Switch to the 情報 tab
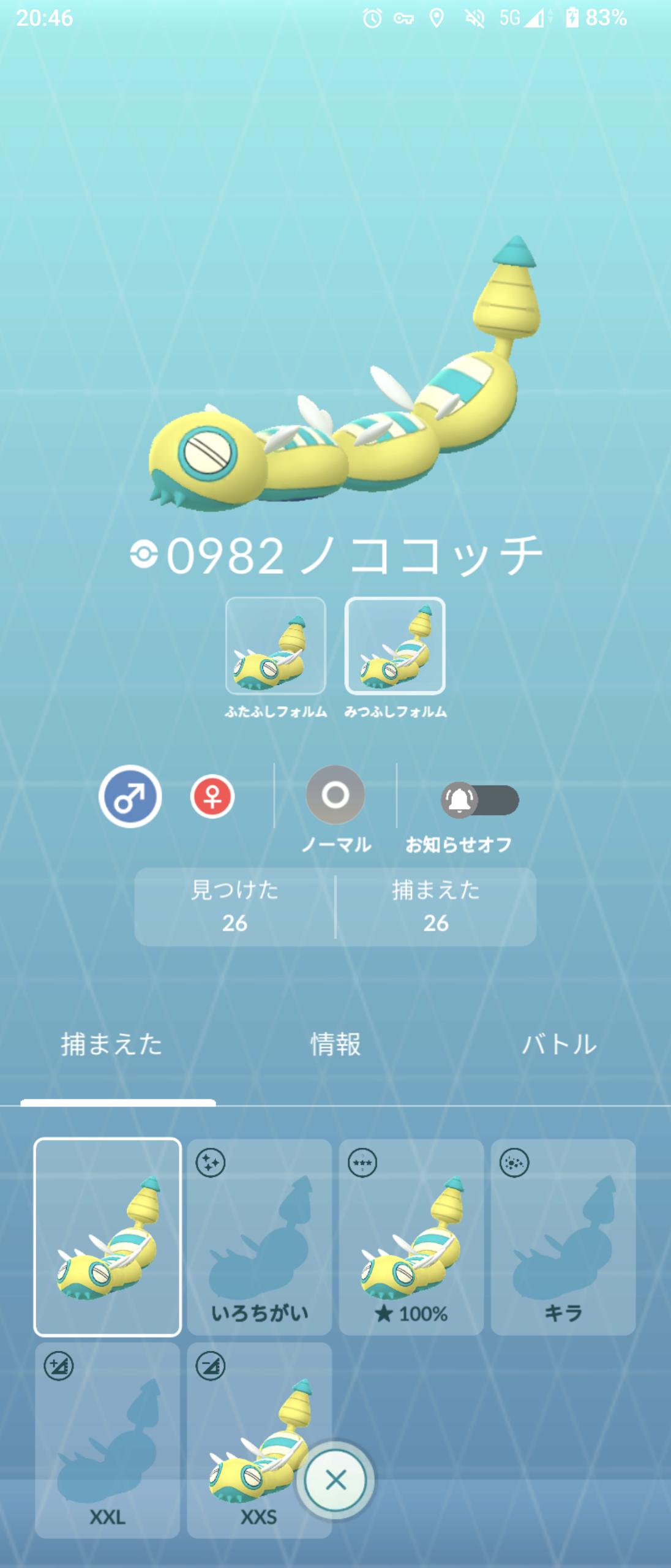The width and height of the screenshot is (671, 1568). 335,1044
